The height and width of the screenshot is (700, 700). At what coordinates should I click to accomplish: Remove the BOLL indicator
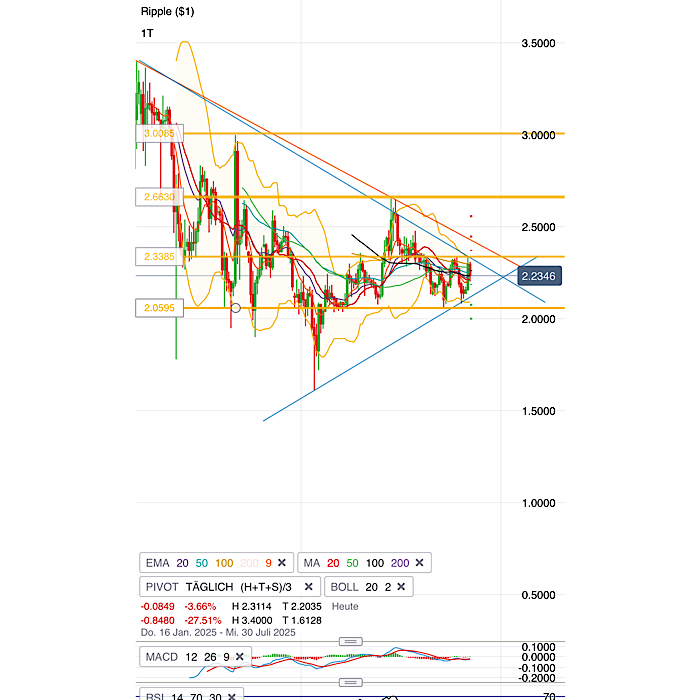click(401, 587)
